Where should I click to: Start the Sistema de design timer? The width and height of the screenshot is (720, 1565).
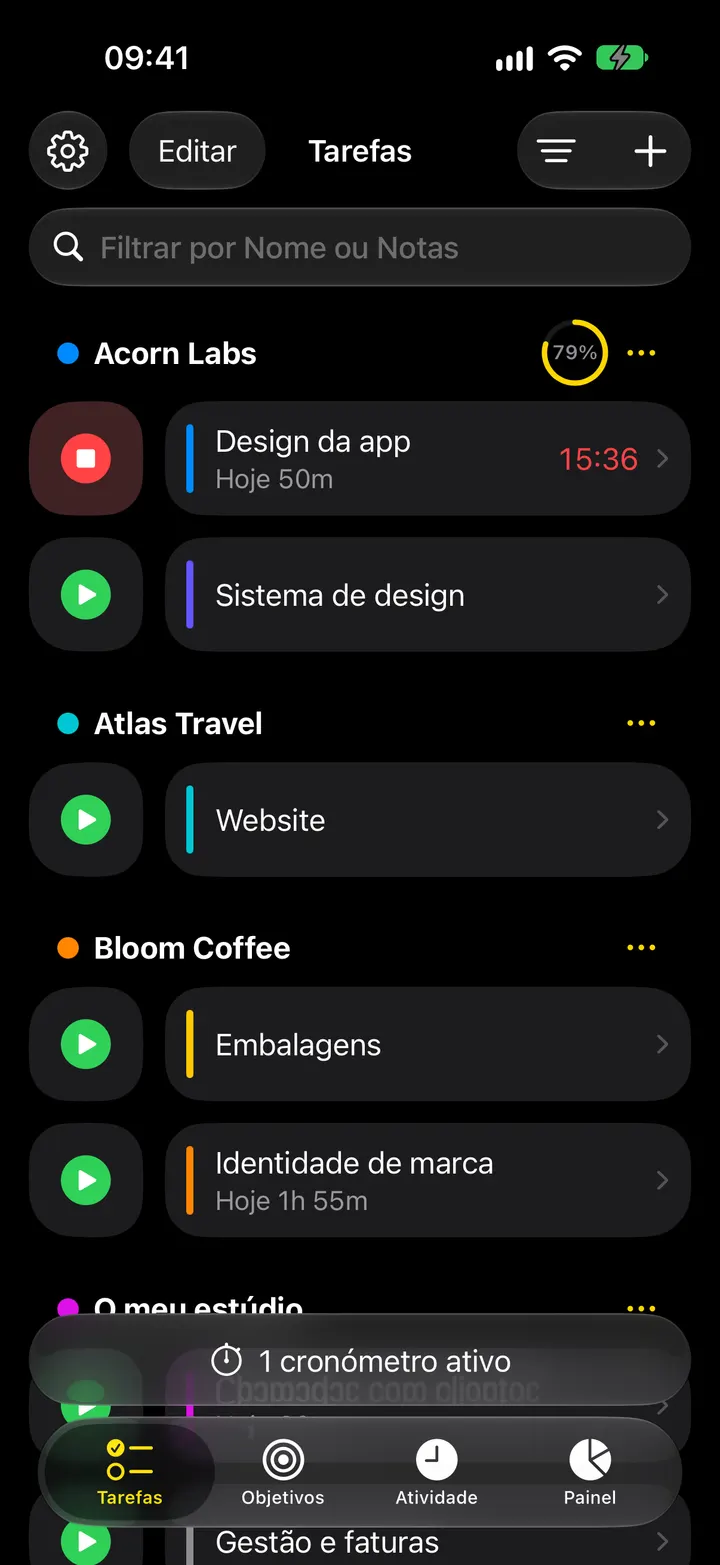point(86,595)
